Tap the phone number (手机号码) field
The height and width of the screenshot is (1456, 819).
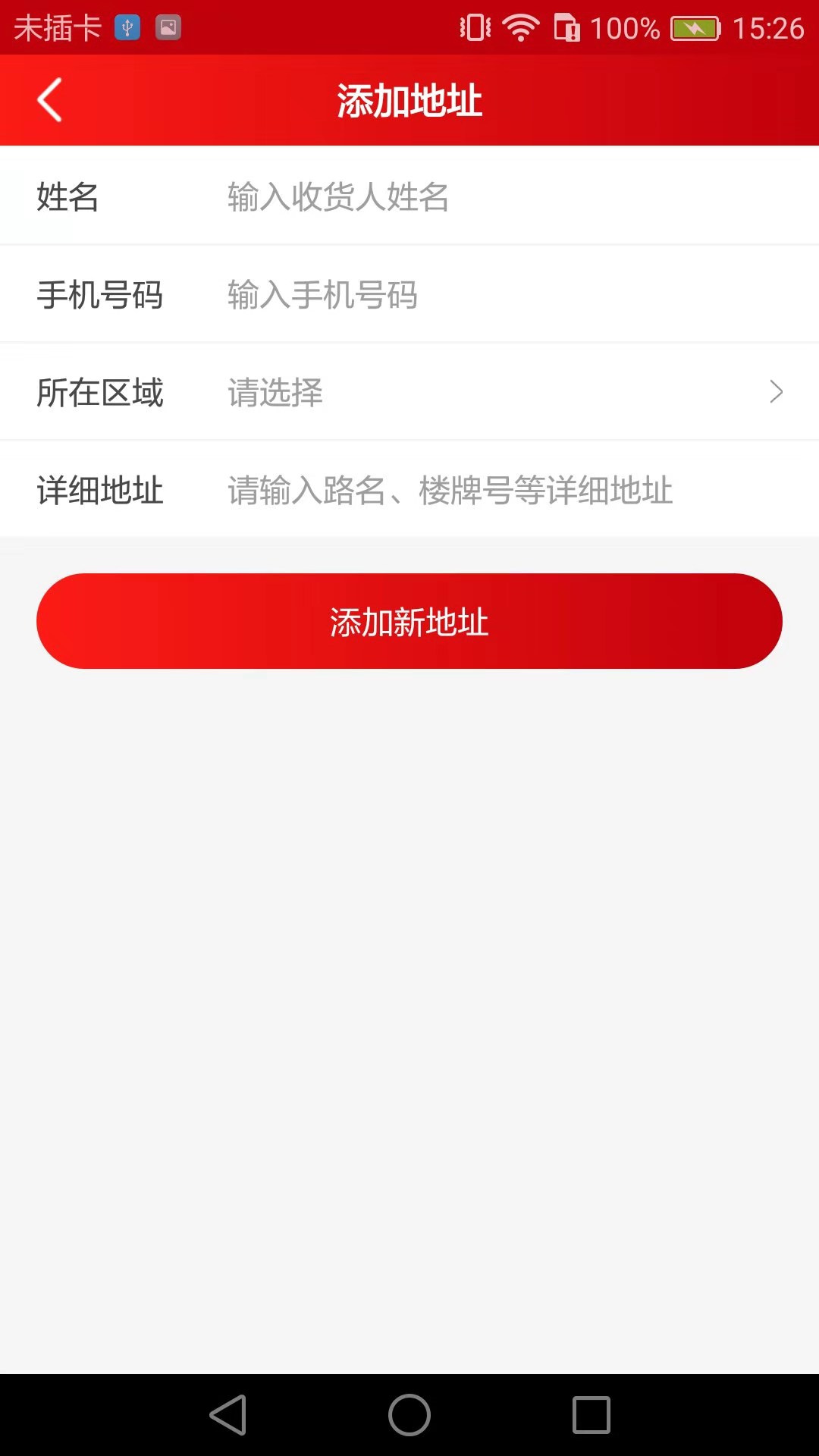tap(500, 295)
